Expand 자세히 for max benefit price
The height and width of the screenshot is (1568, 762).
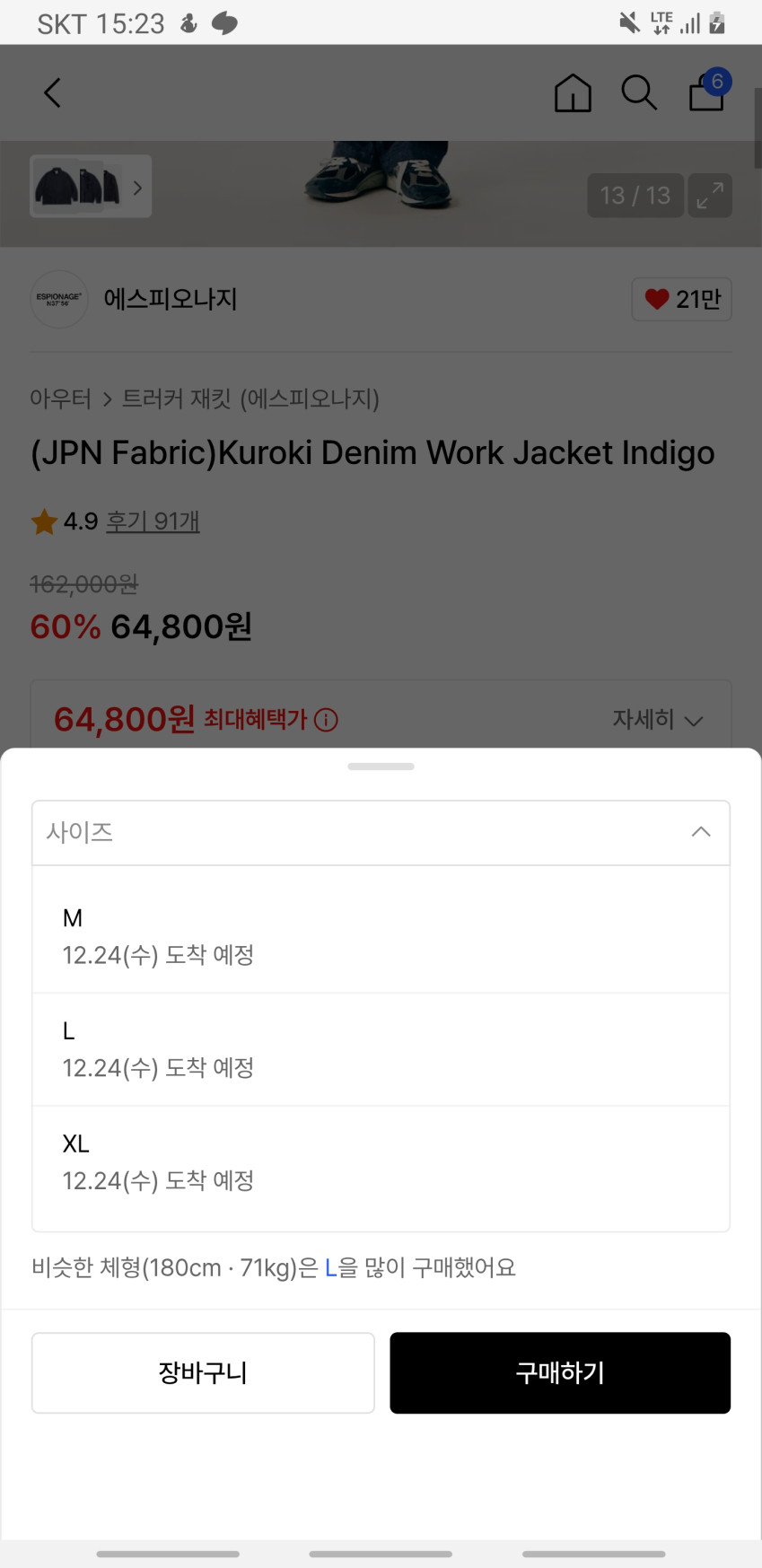657,719
